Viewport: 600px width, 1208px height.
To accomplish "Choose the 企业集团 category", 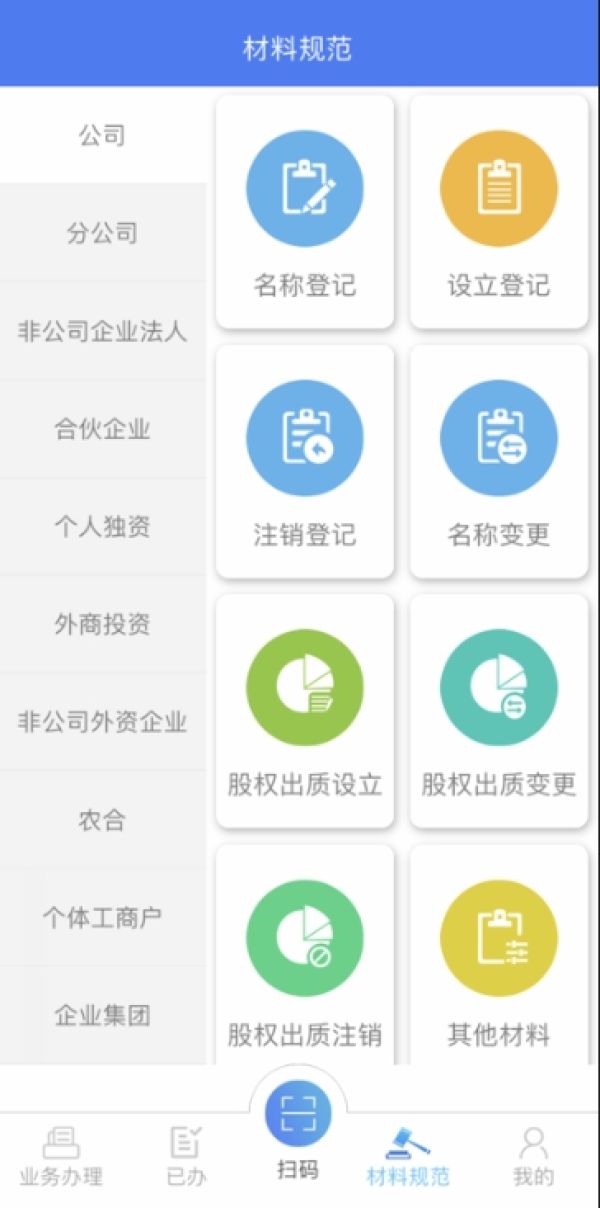I will click(x=103, y=1015).
